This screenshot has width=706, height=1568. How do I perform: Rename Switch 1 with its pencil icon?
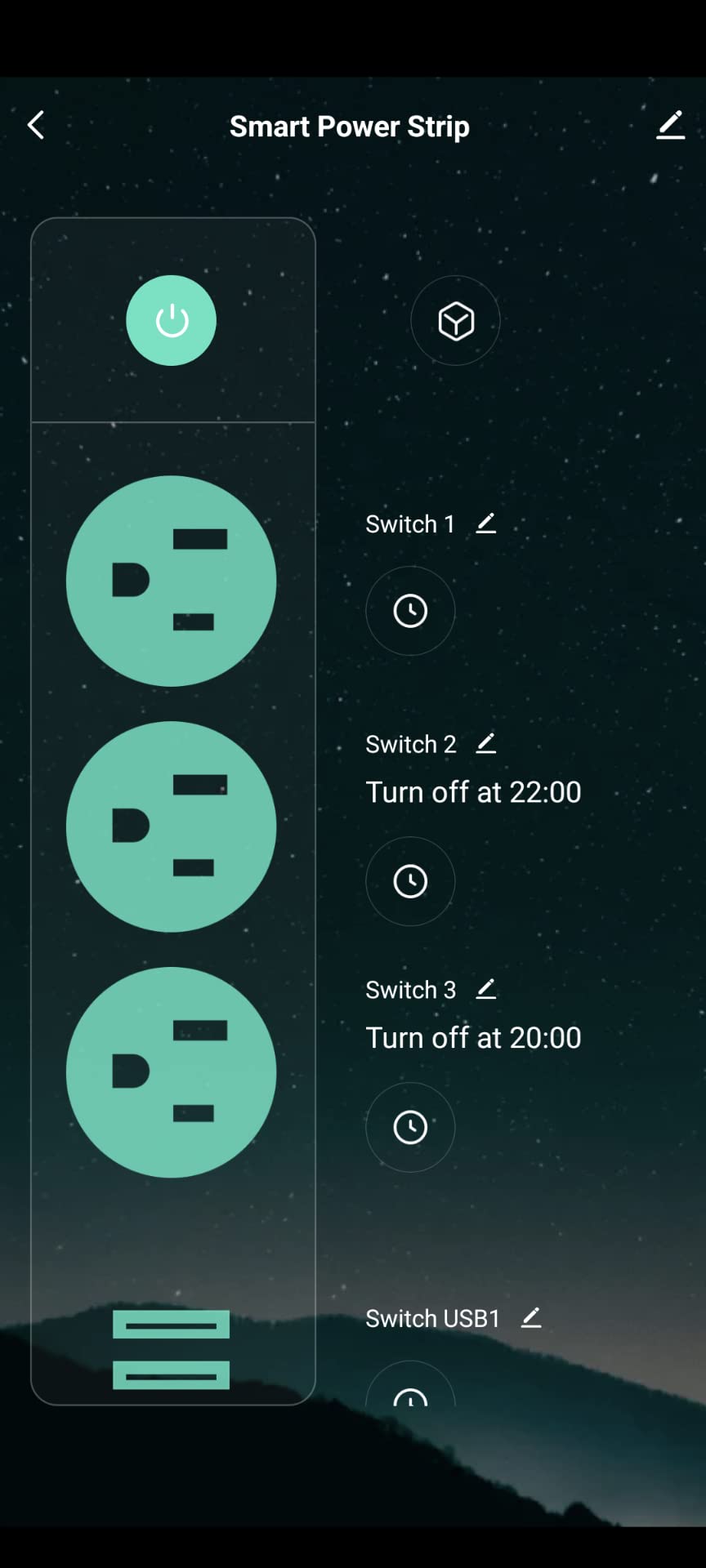486,523
